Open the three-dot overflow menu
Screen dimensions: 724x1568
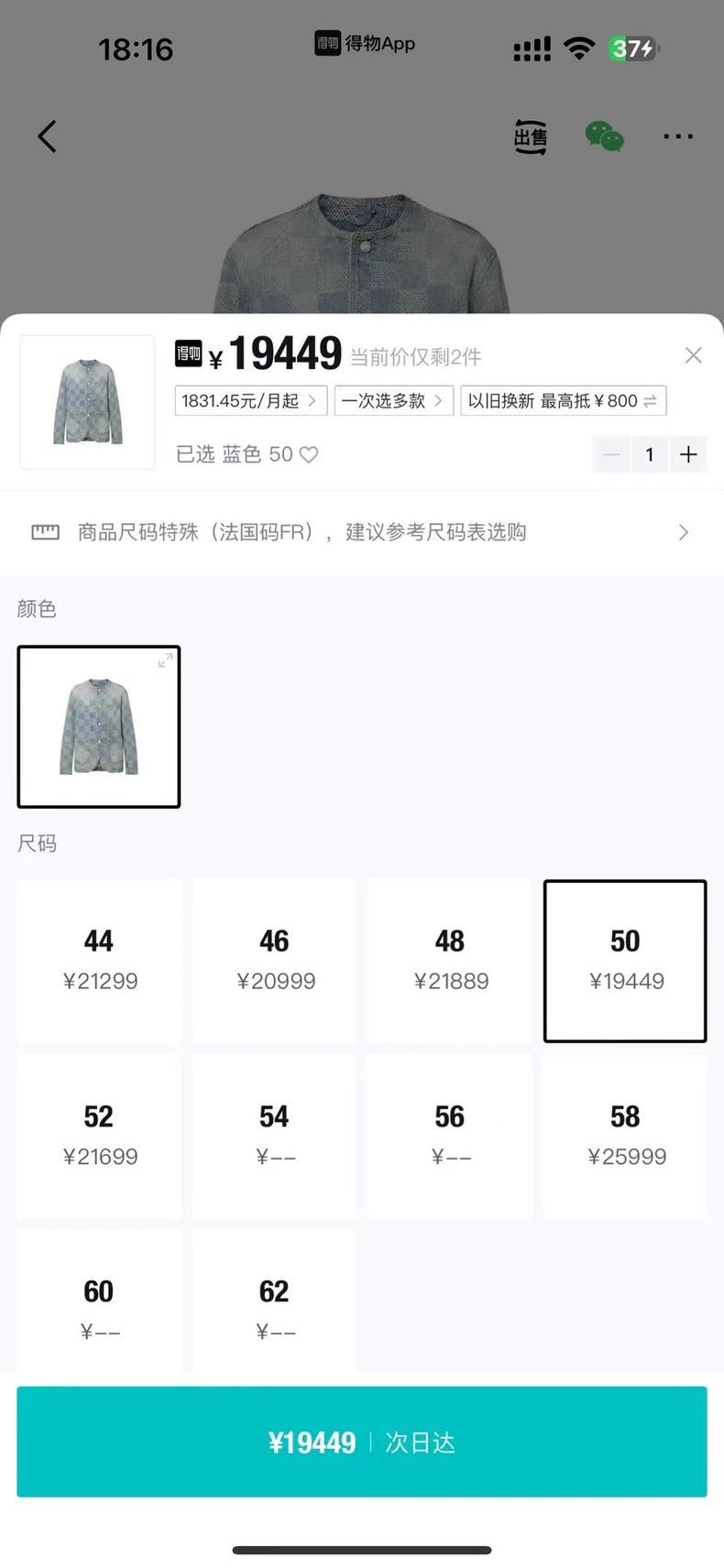point(678,136)
